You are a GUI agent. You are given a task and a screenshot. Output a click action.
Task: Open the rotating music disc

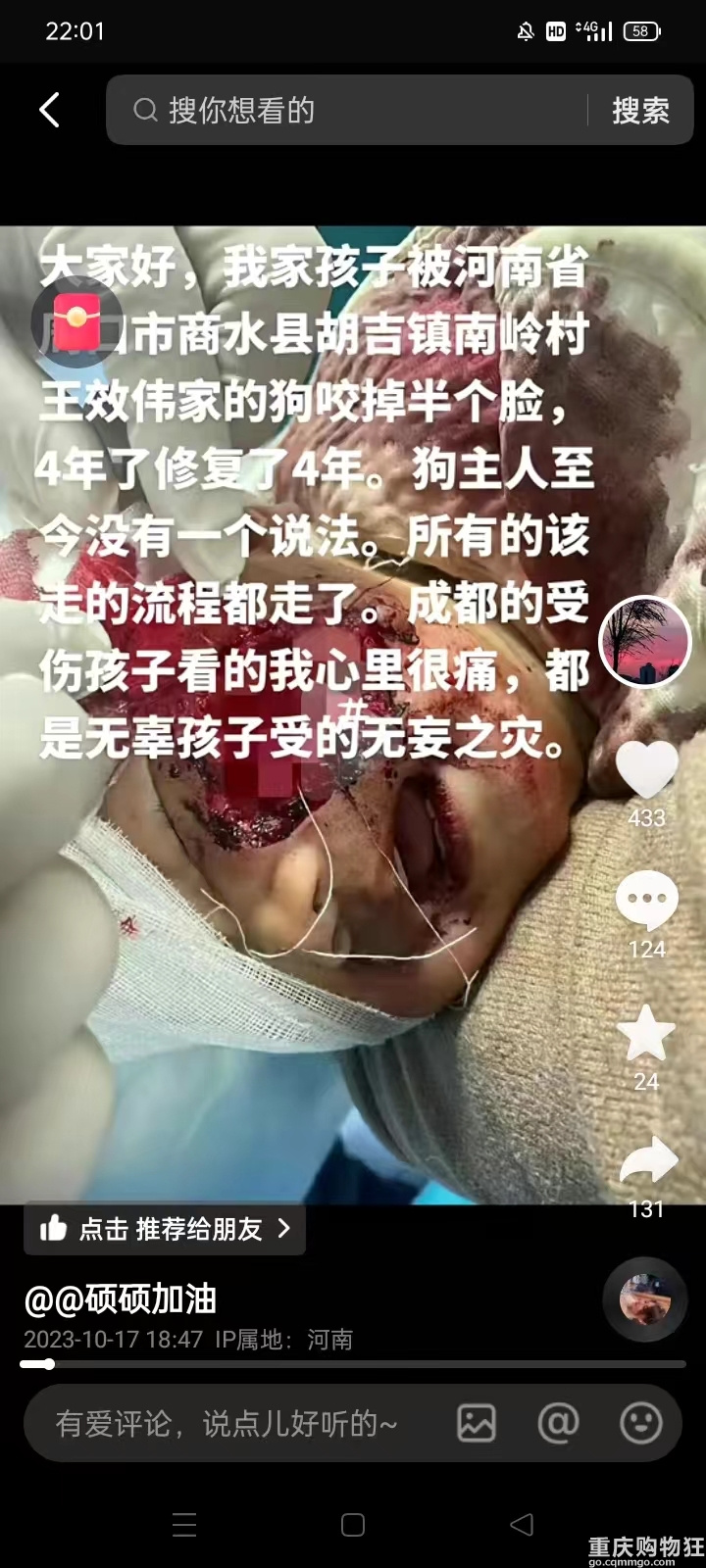coord(644,1300)
